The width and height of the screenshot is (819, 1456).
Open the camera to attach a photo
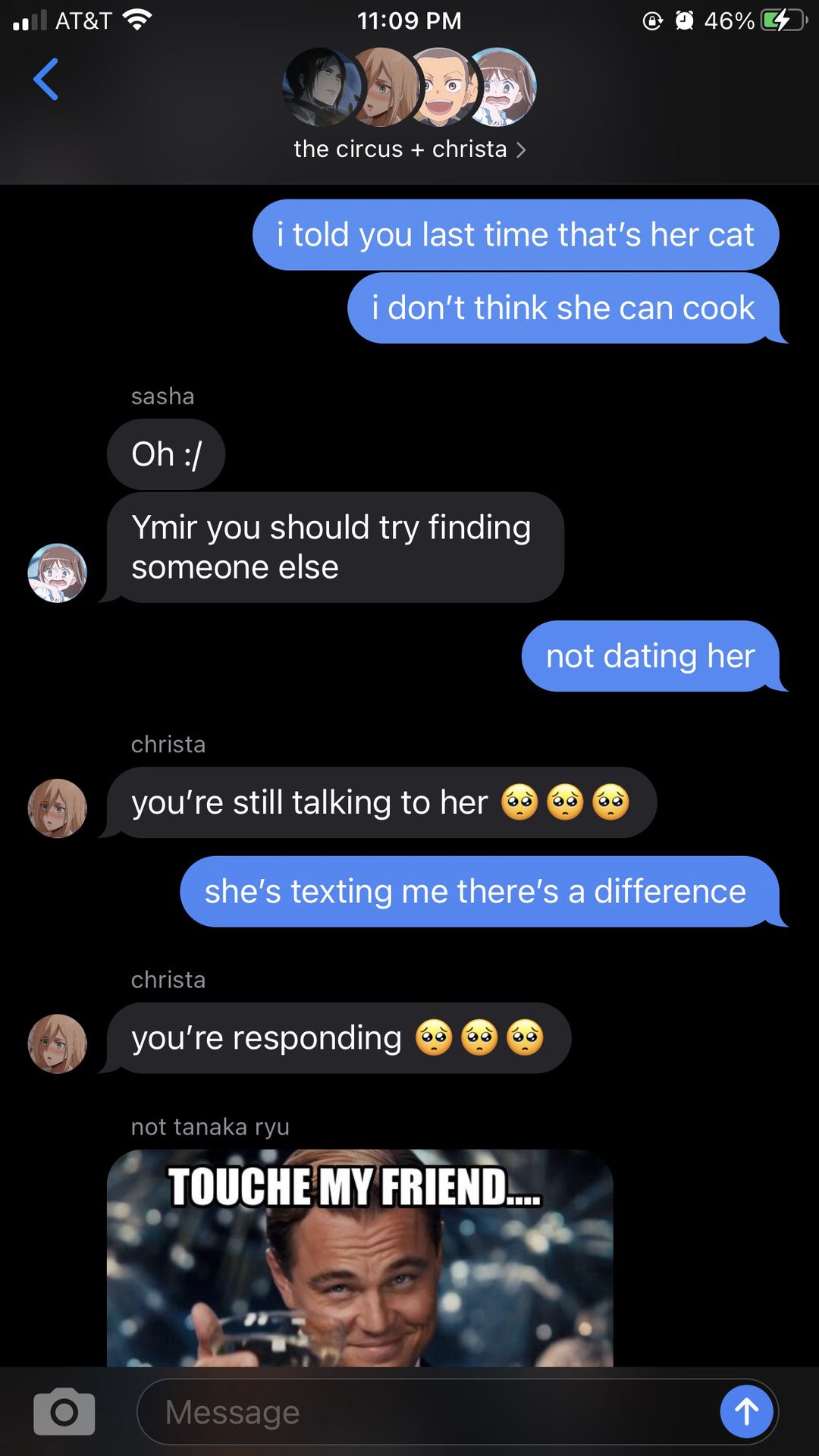64,1411
